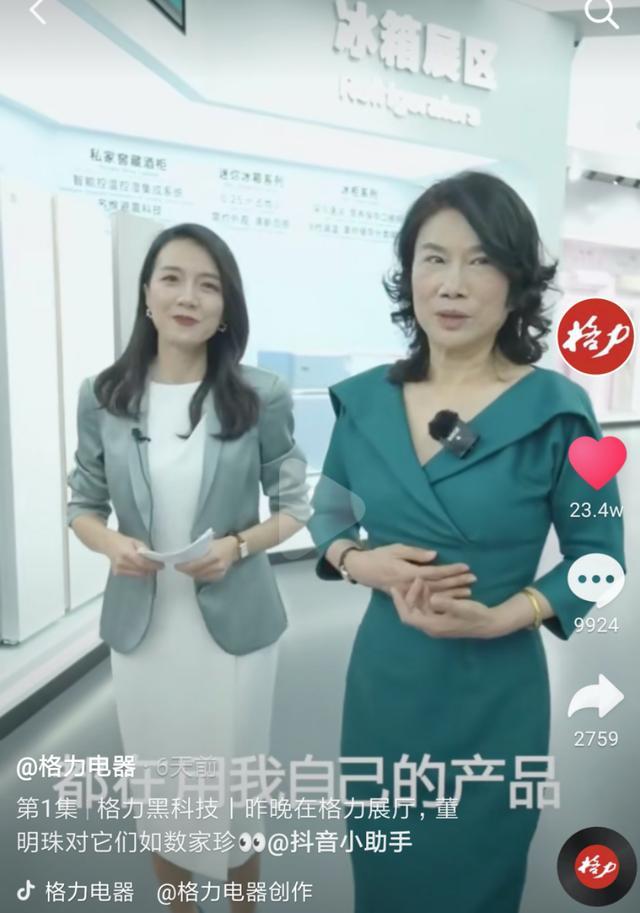Like this video with the heart
Image resolution: width=640 pixels, height=913 pixels.
597,464
